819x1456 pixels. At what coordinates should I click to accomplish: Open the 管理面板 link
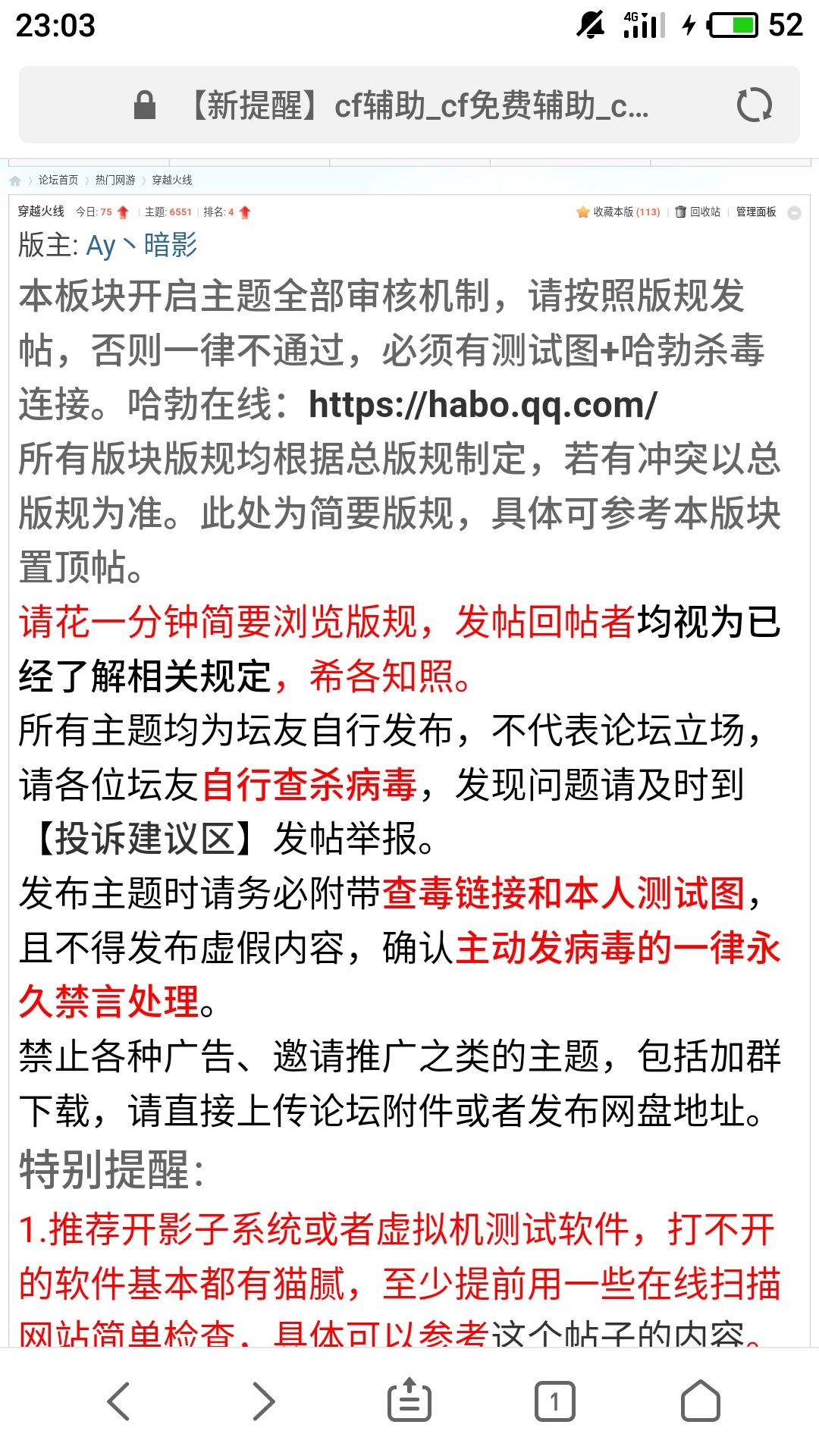coord(756,212)
